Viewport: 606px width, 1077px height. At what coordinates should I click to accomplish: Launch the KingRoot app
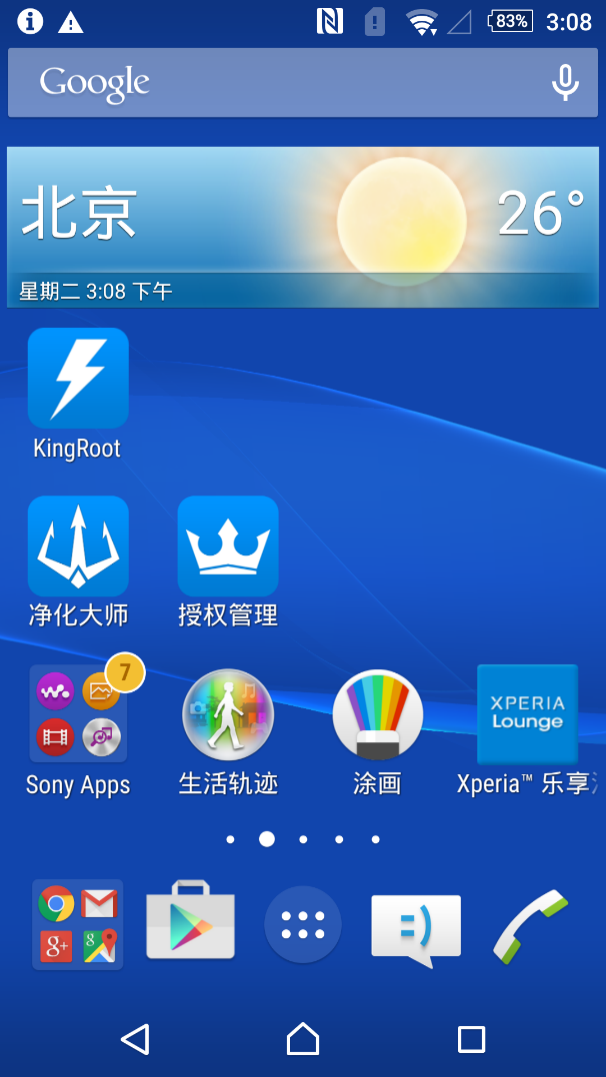tap(78, 393)
